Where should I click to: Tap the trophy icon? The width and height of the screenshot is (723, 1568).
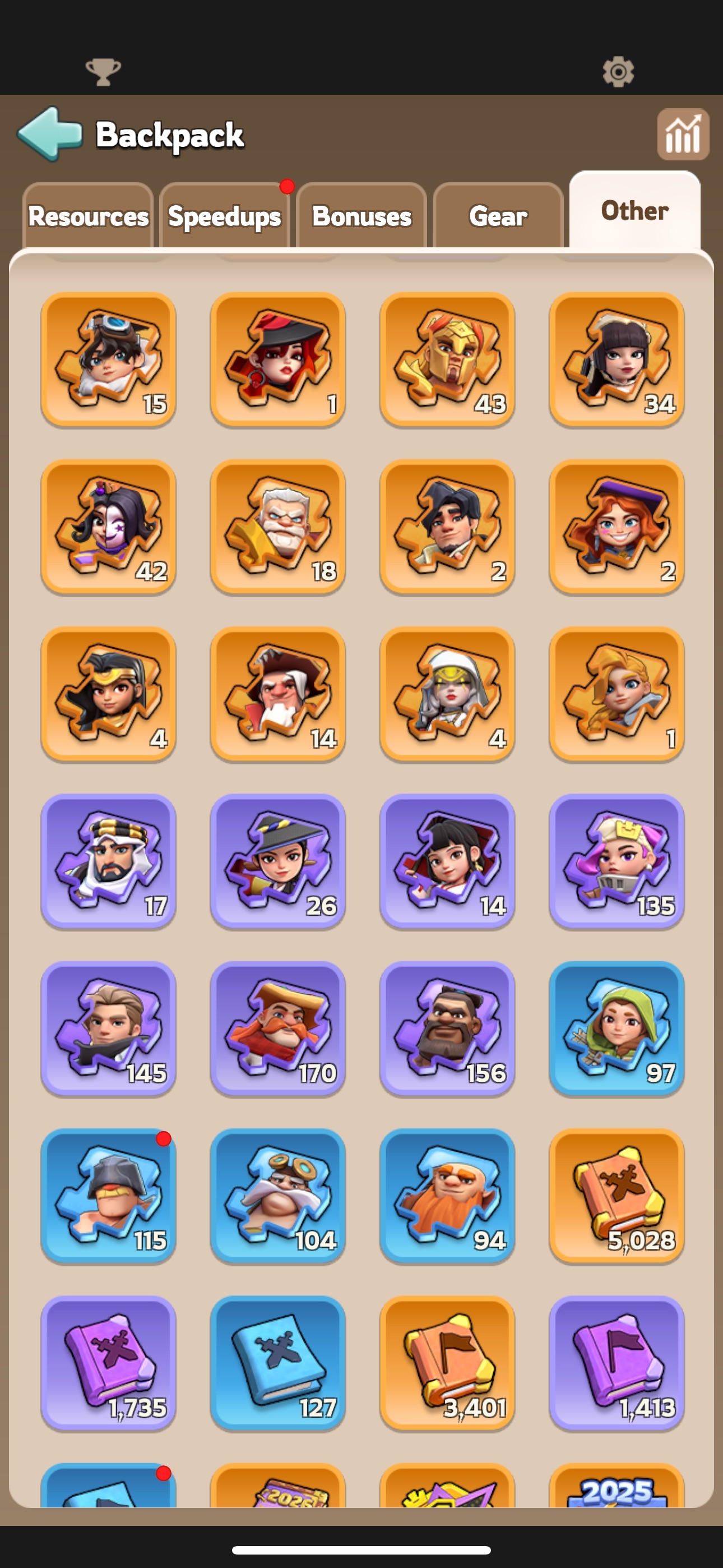click(x=103, y=72)
